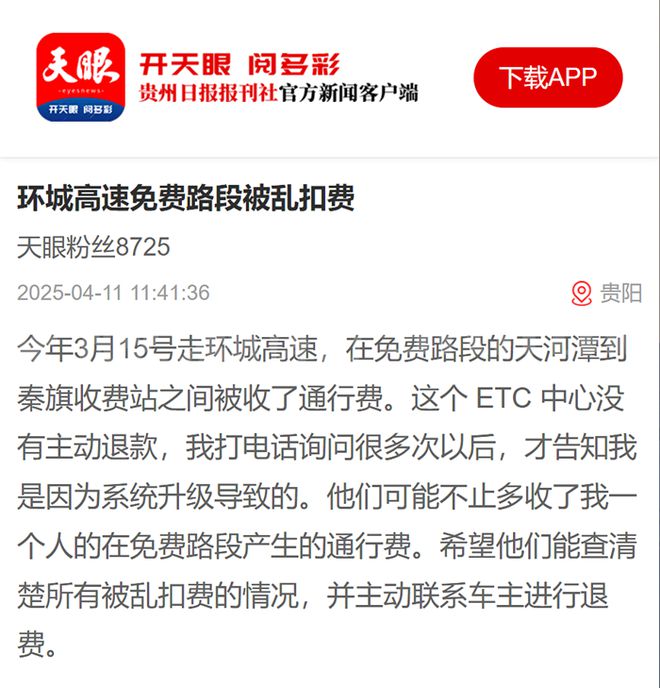Viewport: 660px width, 688px height.
Task: Tap the 下载APP download button
Action: pos(548,77)
